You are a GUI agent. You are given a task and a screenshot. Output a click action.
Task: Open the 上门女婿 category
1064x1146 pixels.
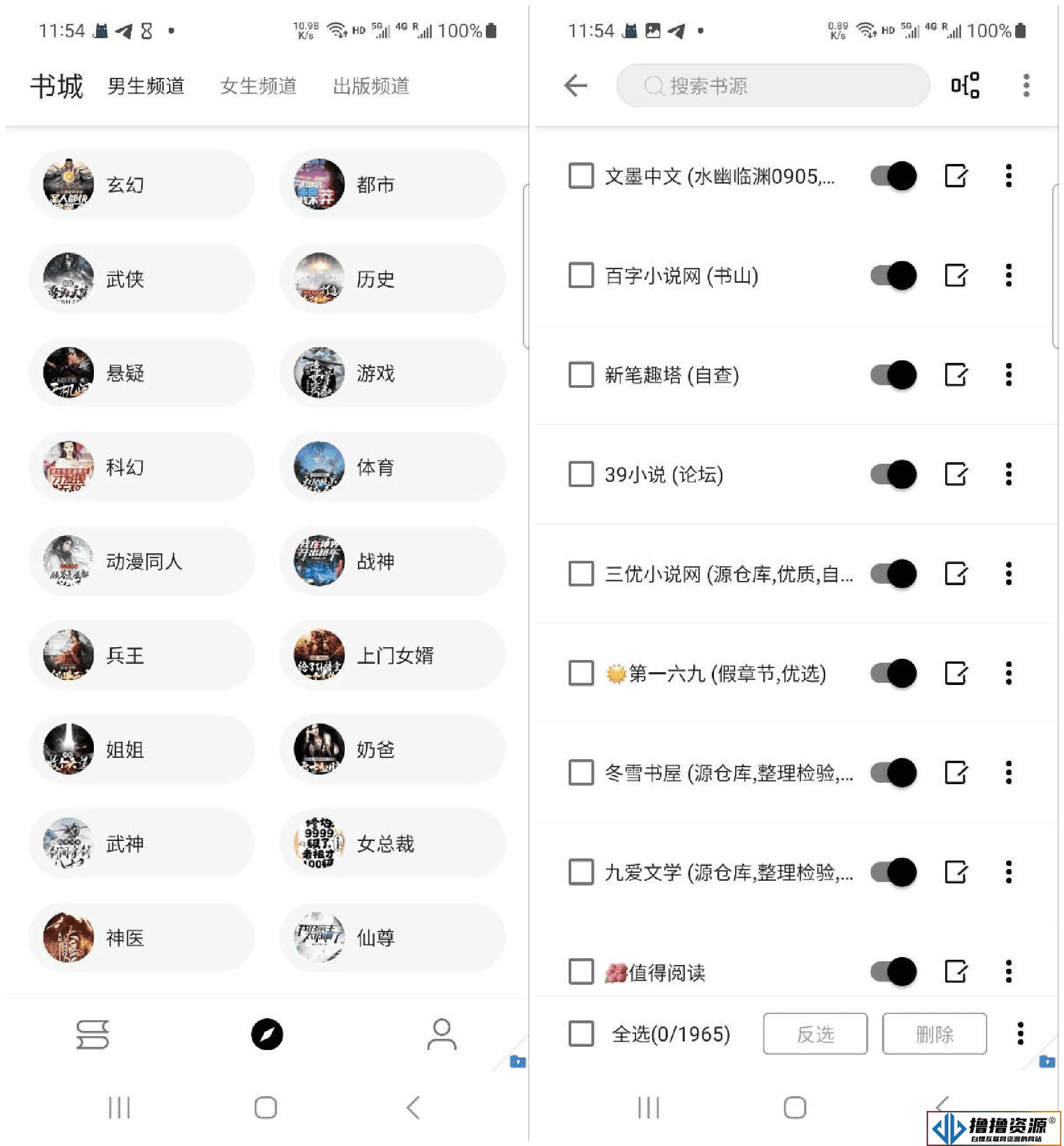392,655
